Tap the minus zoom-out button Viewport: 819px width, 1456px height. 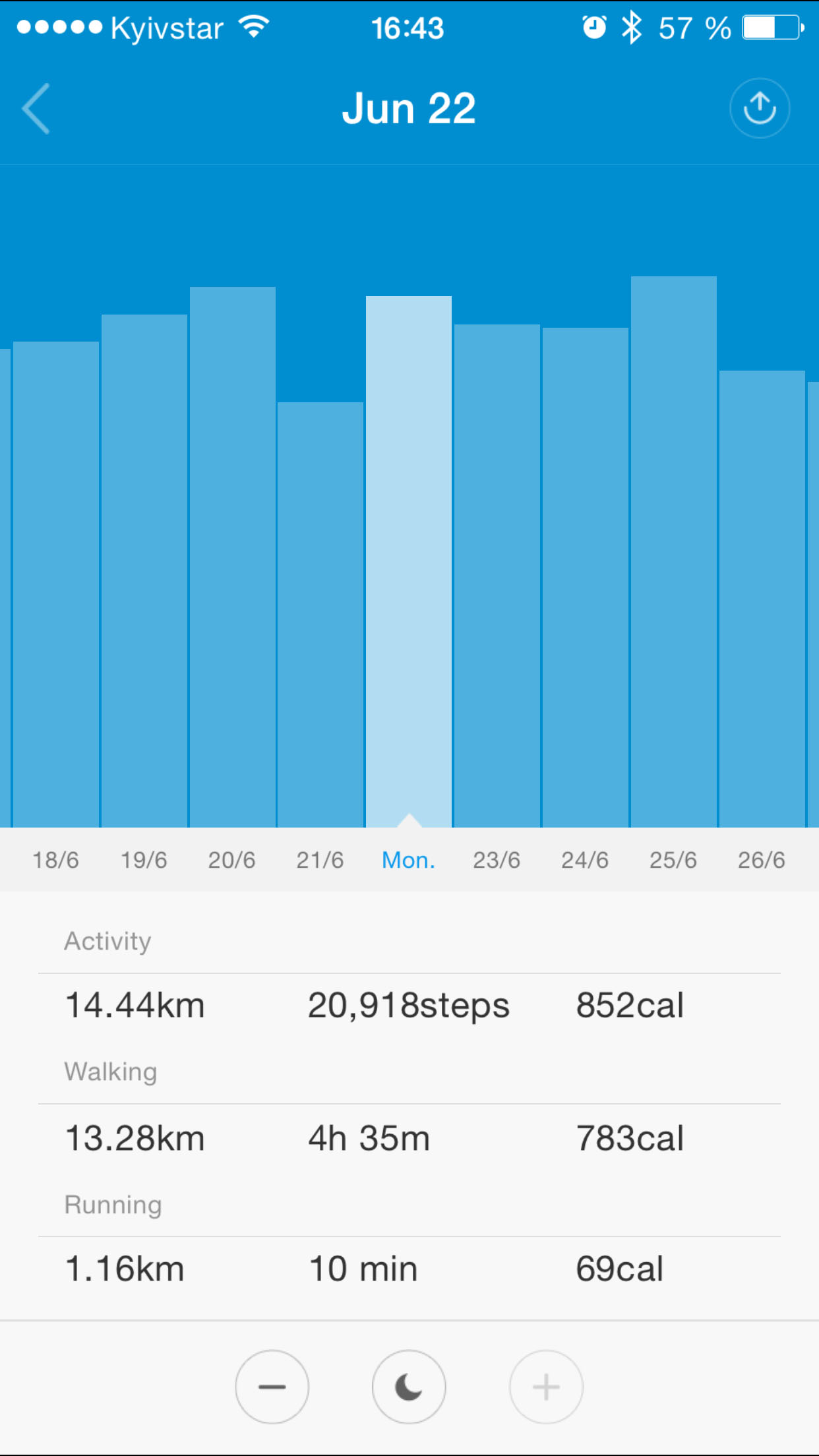pyautogui.click(x=272, y=1387)
